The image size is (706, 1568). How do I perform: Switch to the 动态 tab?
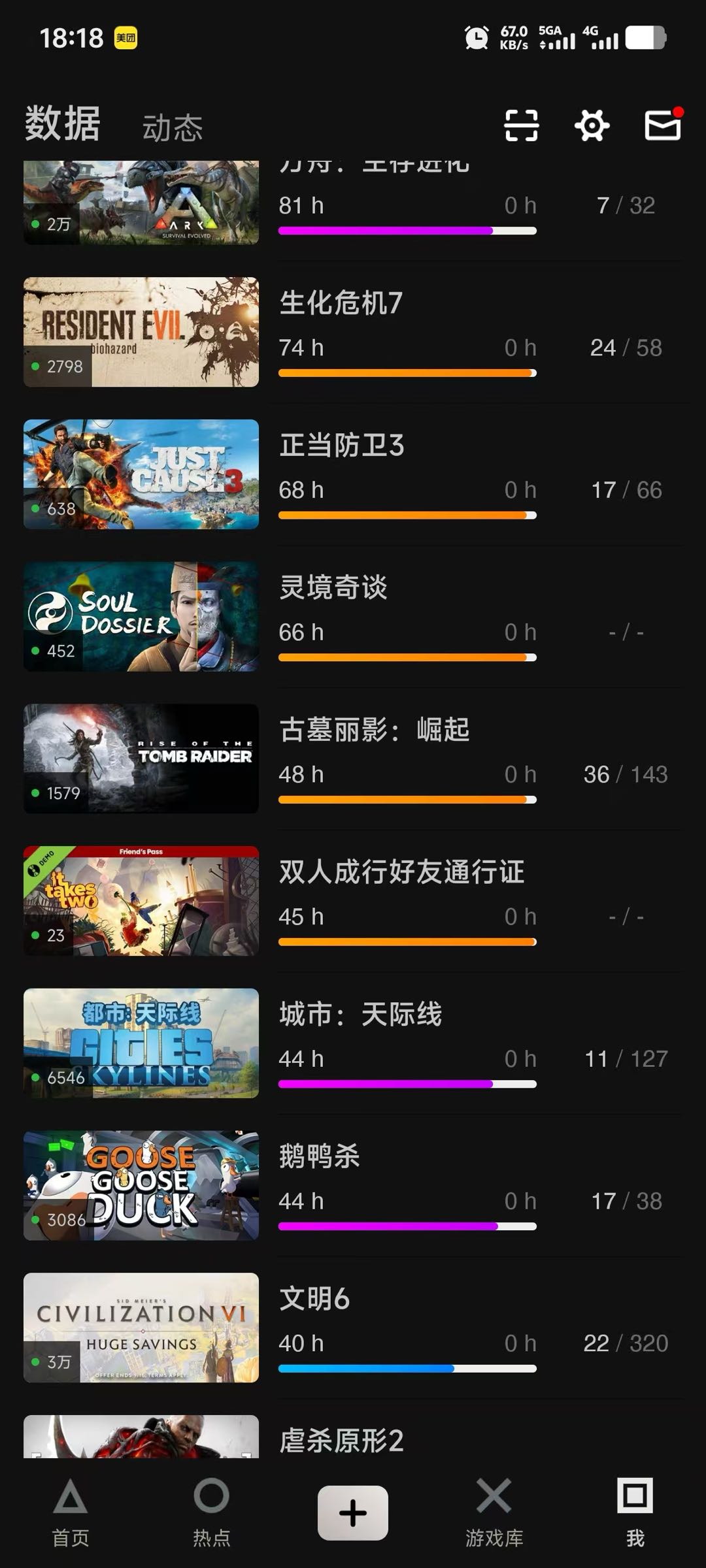[x=173, y=127]
